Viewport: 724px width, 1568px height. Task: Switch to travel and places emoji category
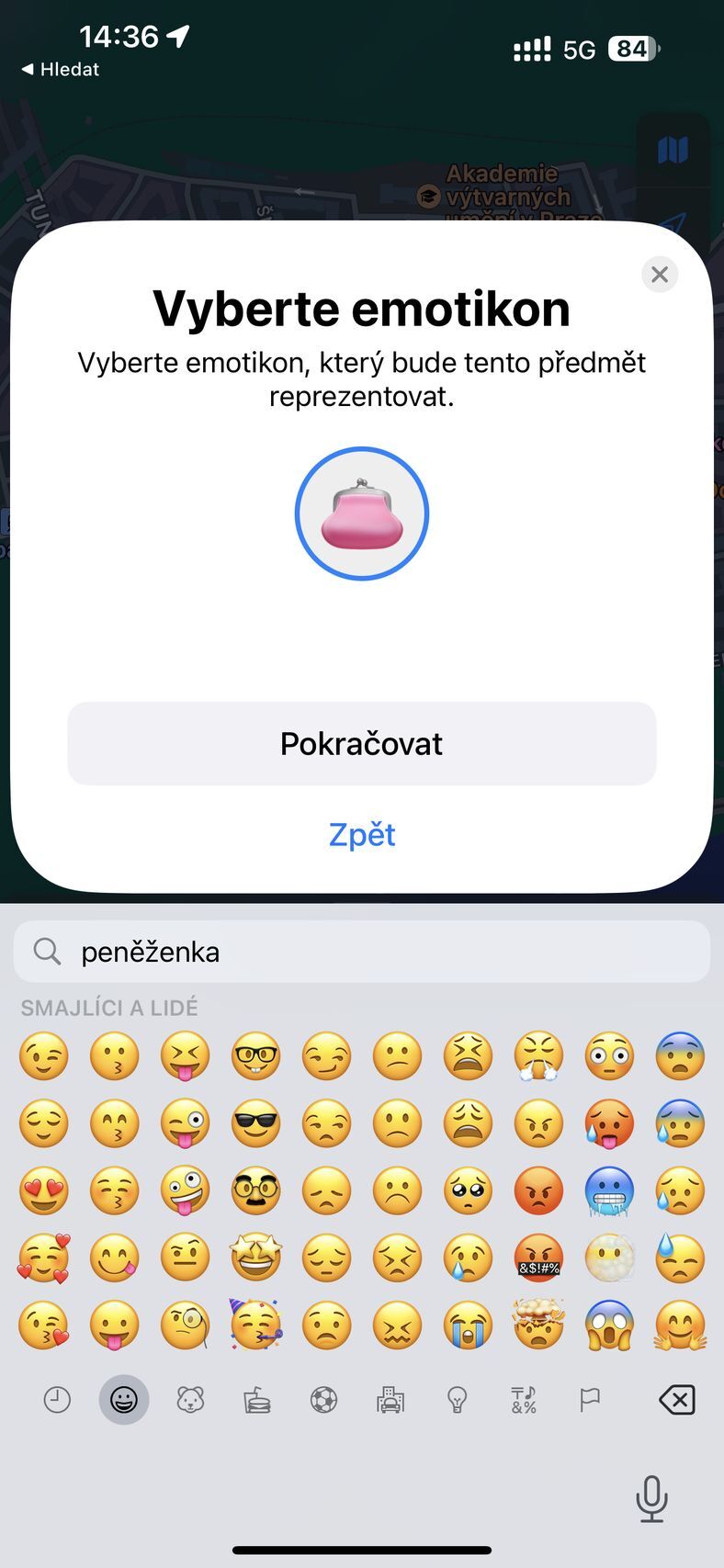(x=390, y=1400)
